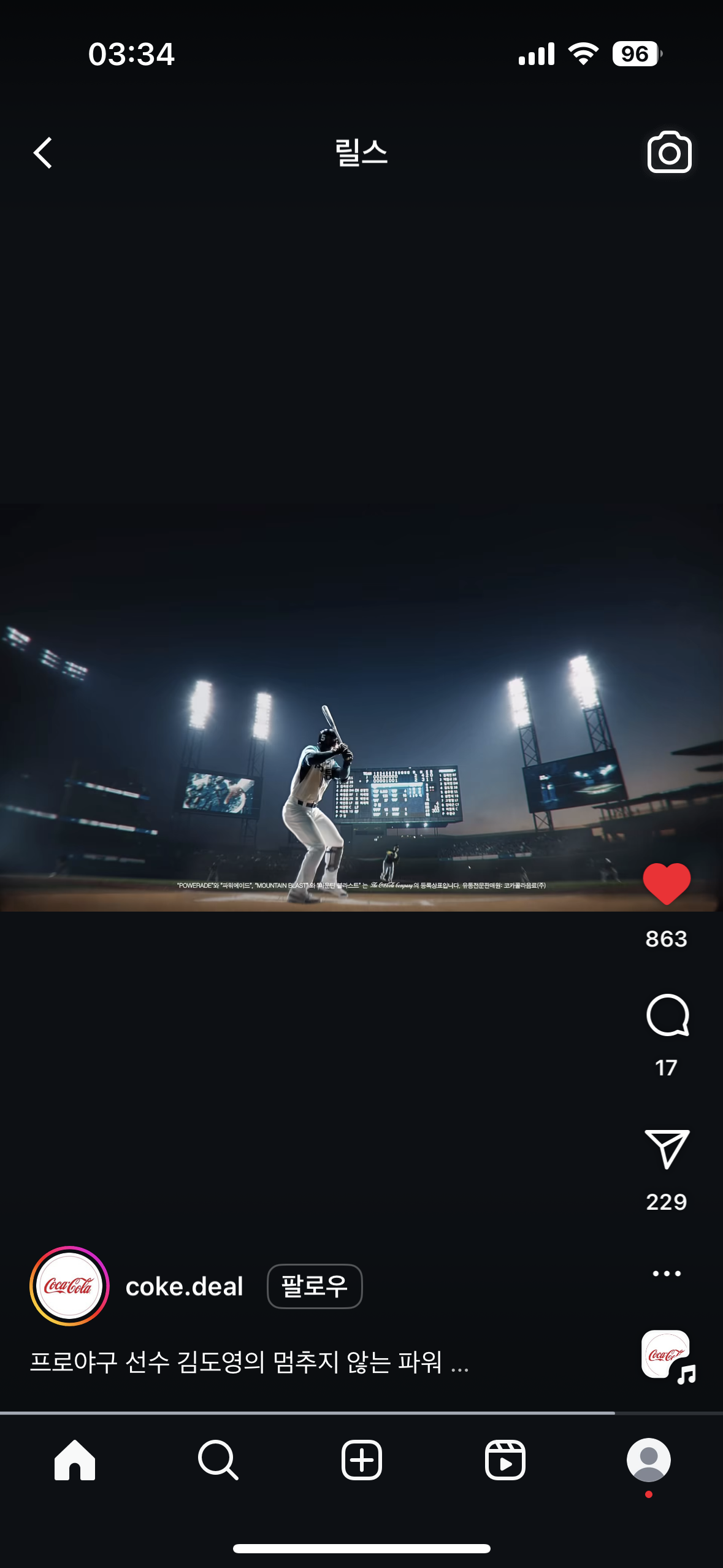
Task: Share this reel via the paper plane icon
Action: pos(667,1148)
